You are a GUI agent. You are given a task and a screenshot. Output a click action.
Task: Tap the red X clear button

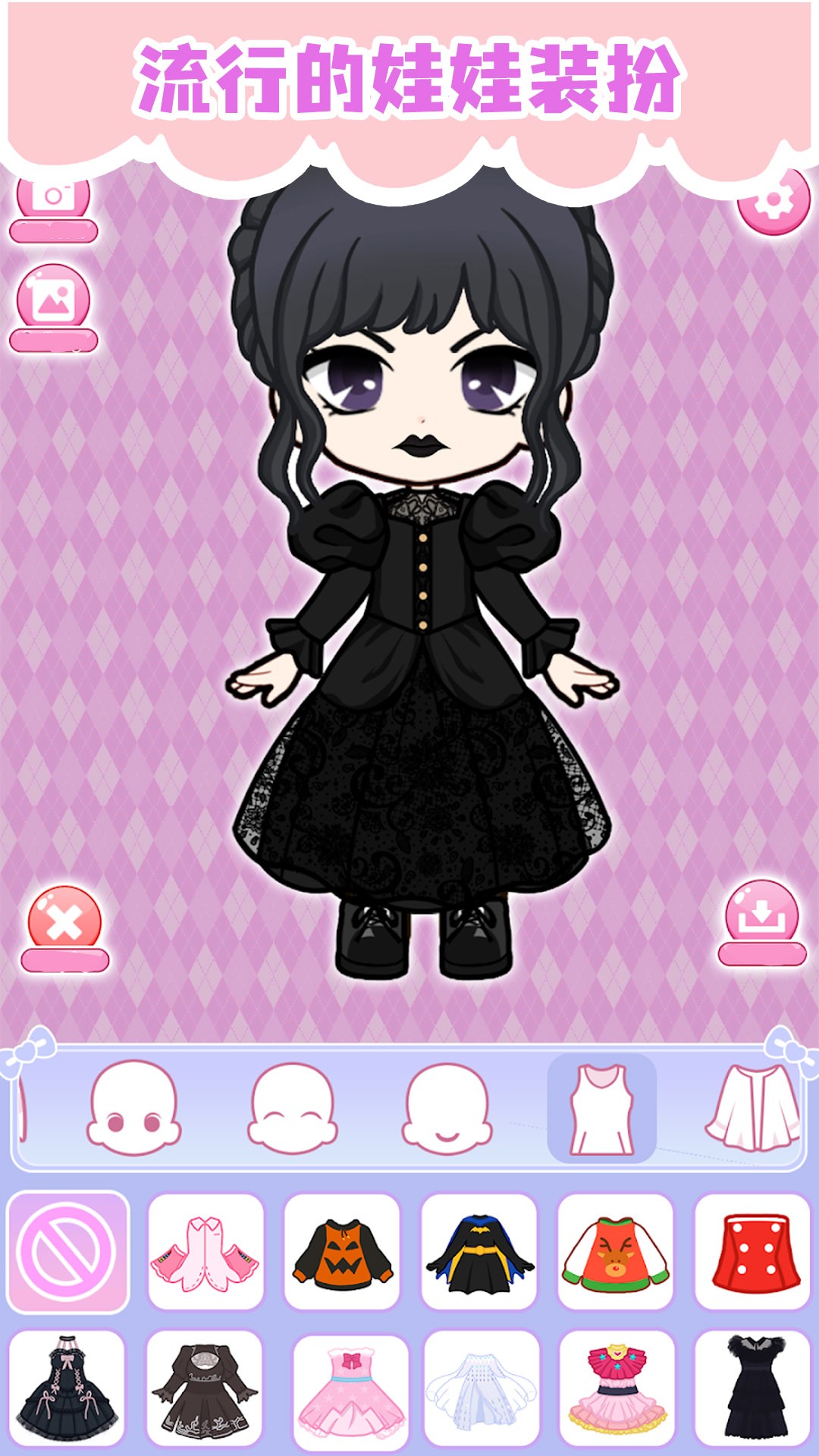pyautogui.click(x=64, y=923)
